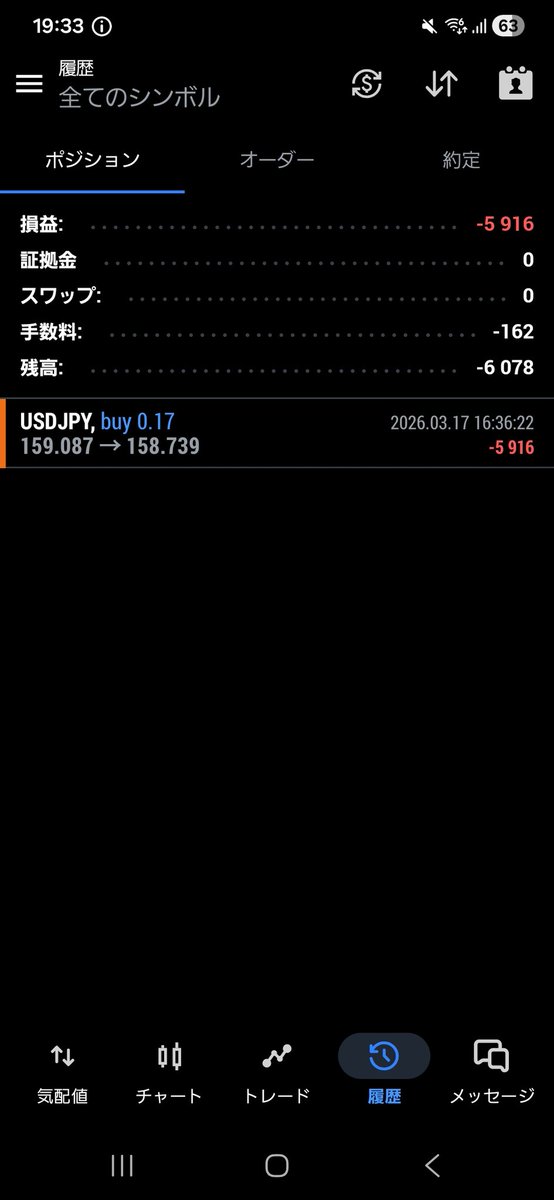Tap the system back button
554x1200 pixels.
(x=432, y=1165)
